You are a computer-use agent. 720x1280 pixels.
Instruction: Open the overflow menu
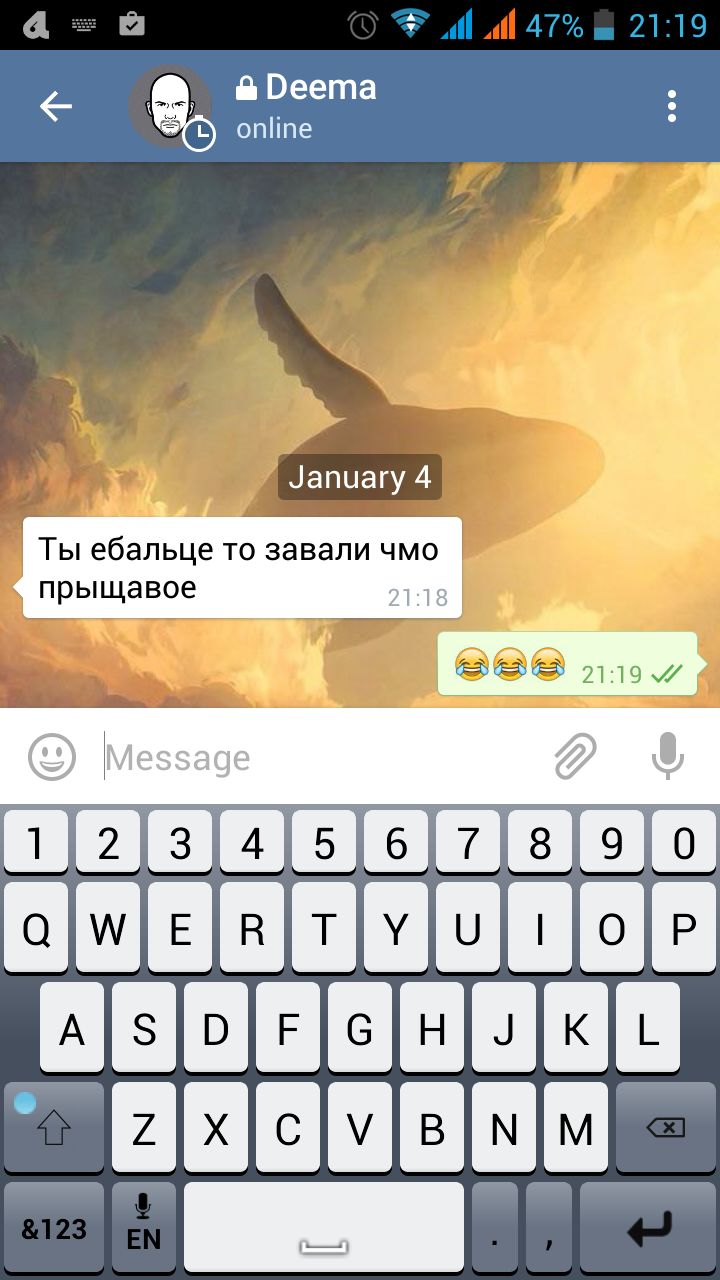[672, 107]
